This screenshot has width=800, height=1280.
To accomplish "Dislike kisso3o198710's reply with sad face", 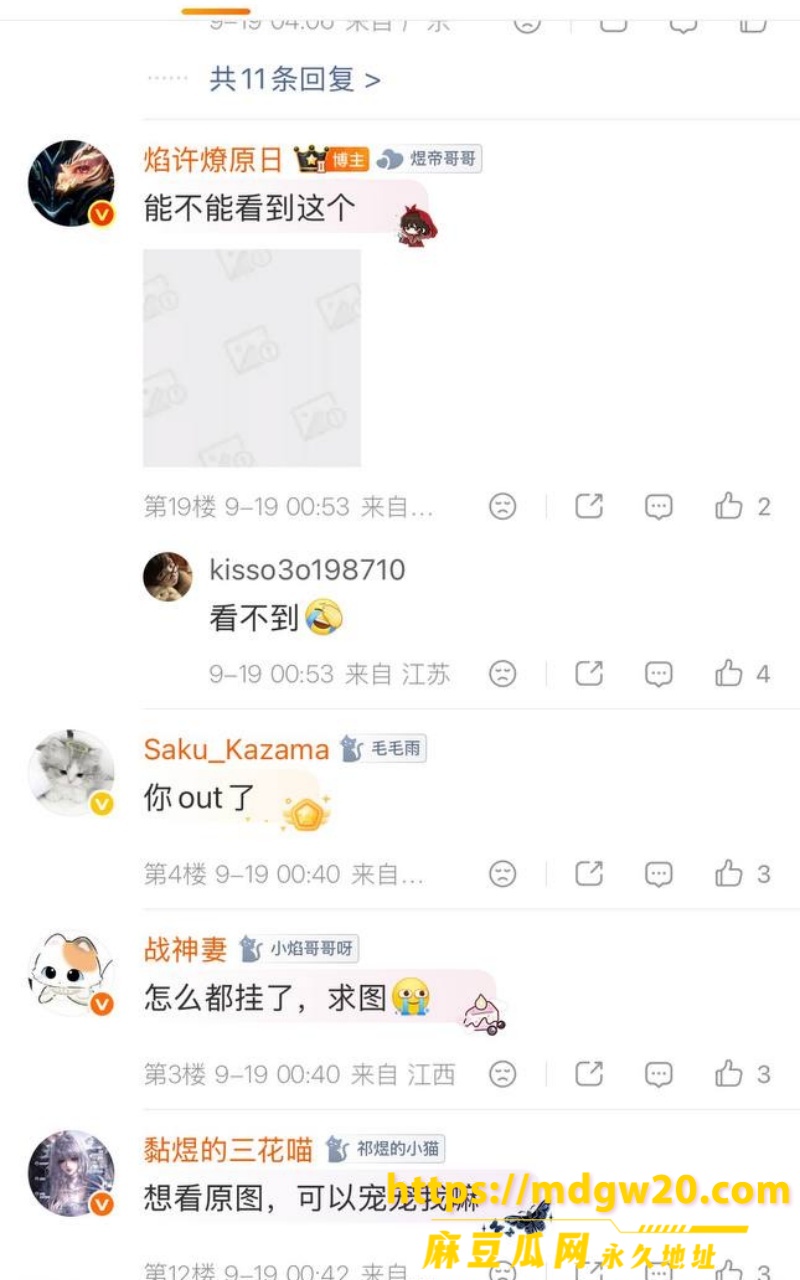I will coord(503,674).
